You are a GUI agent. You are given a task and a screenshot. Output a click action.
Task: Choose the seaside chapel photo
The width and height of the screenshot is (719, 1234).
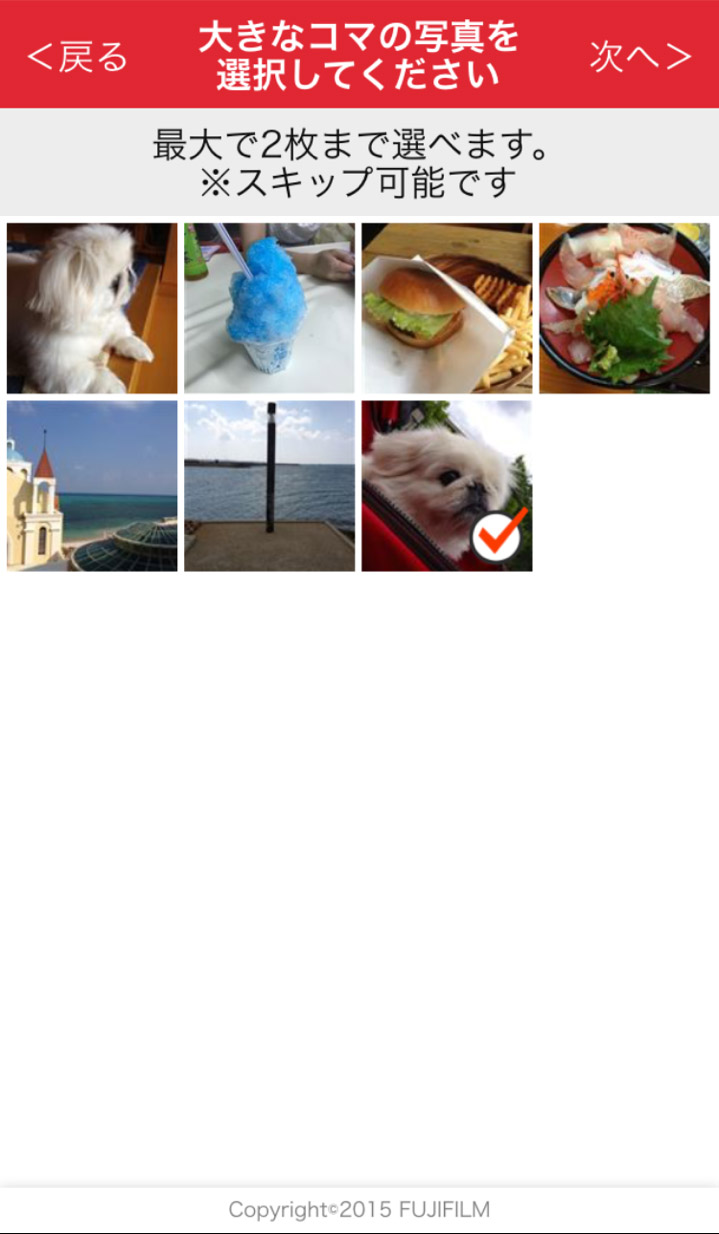click(x=92, y=486)
